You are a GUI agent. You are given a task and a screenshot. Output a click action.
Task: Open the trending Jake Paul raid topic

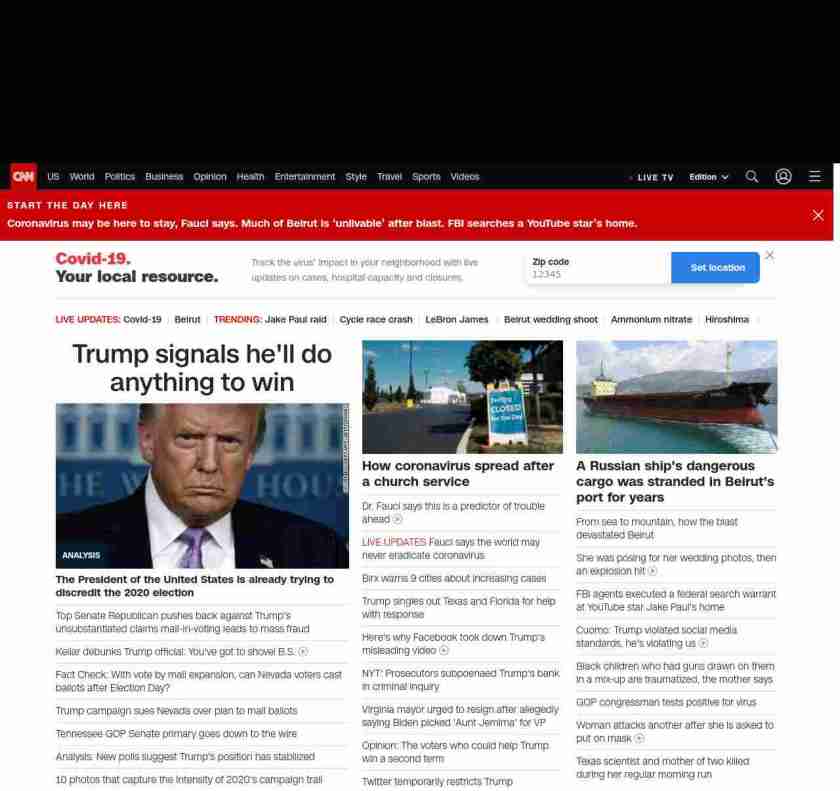[295, 320]
